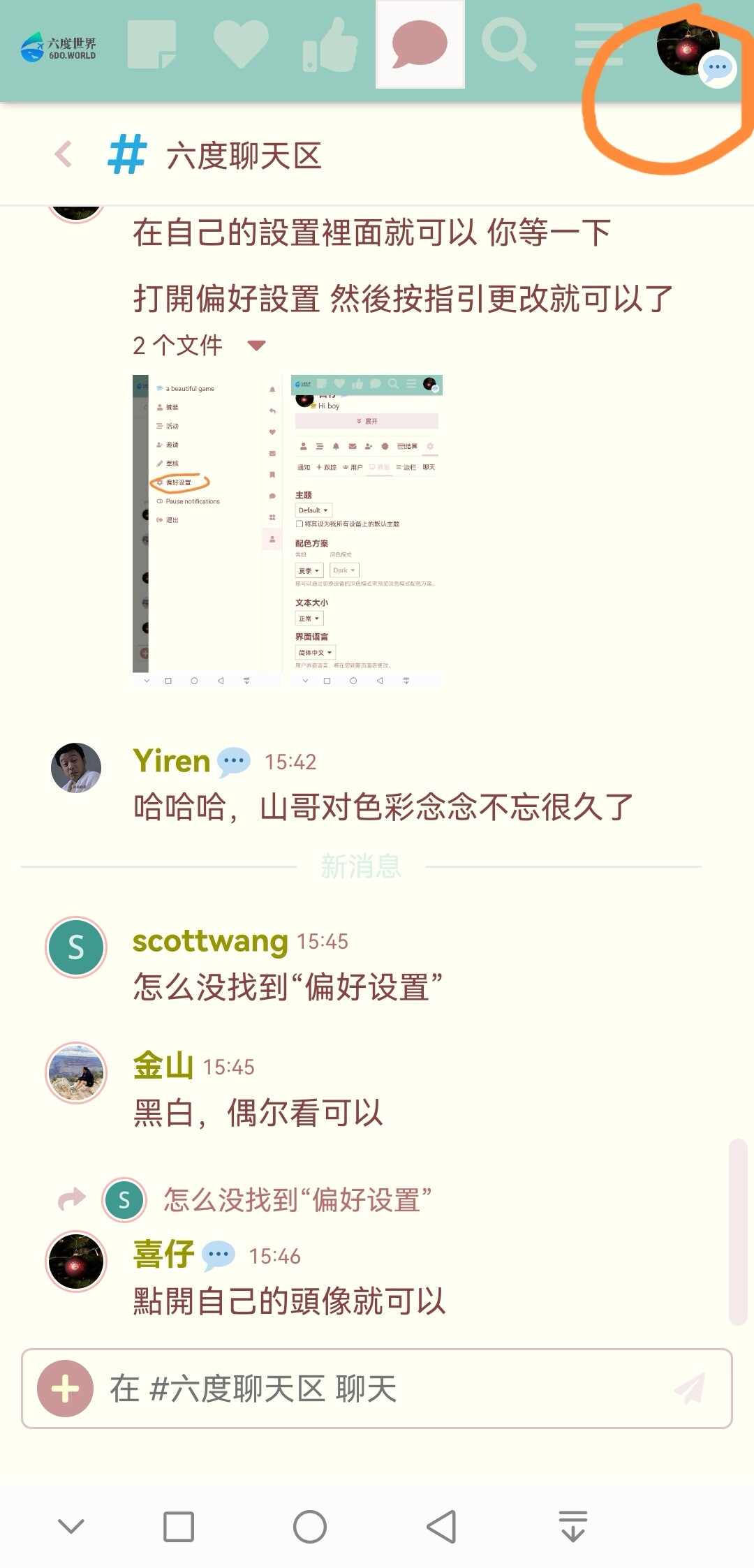View scottwang's profile avatar
The width and height of the screenshot is (754, 1568).
[x=76, y=947]
